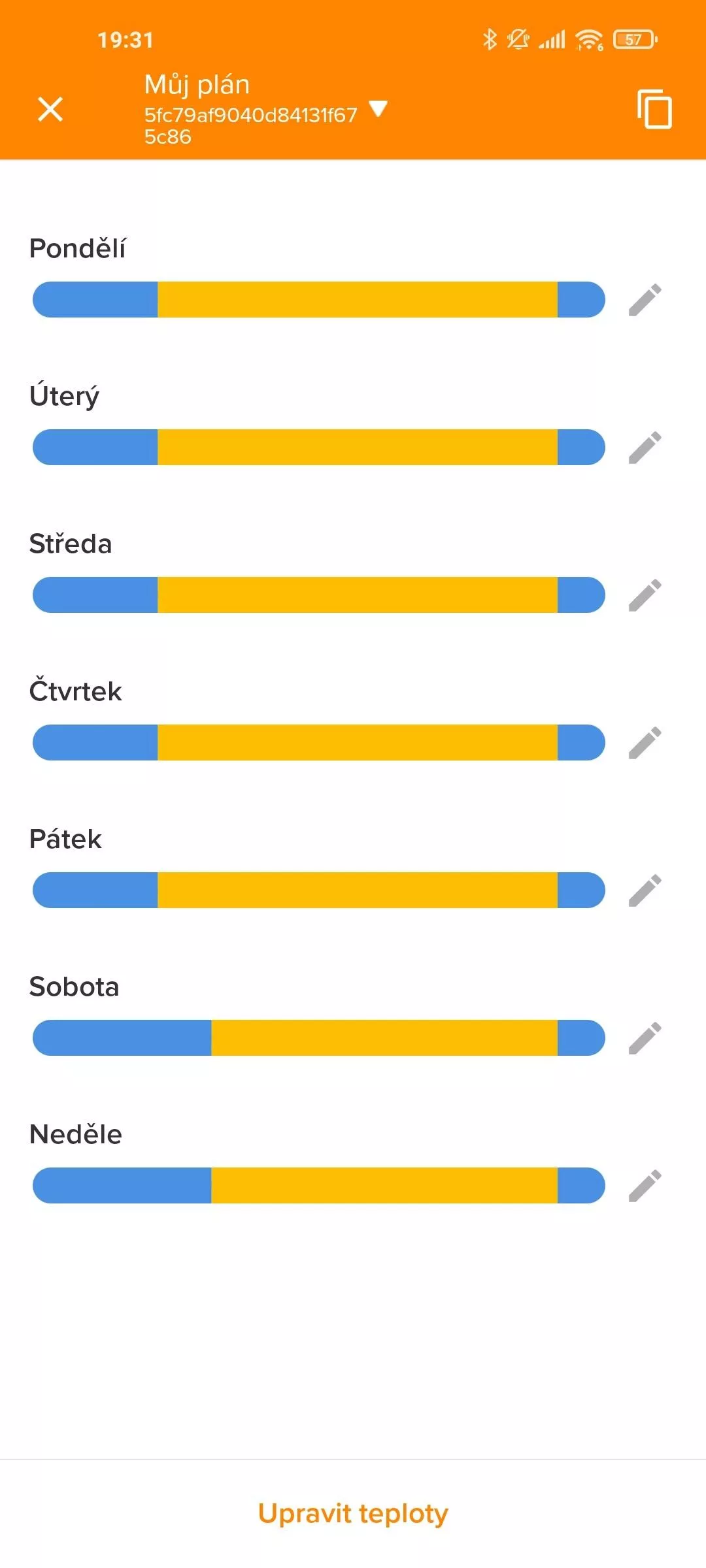This screenshot has width=706, height=1568.
Task: Edit the Pátek schedule with pencil icon
Action: point(645,890)
